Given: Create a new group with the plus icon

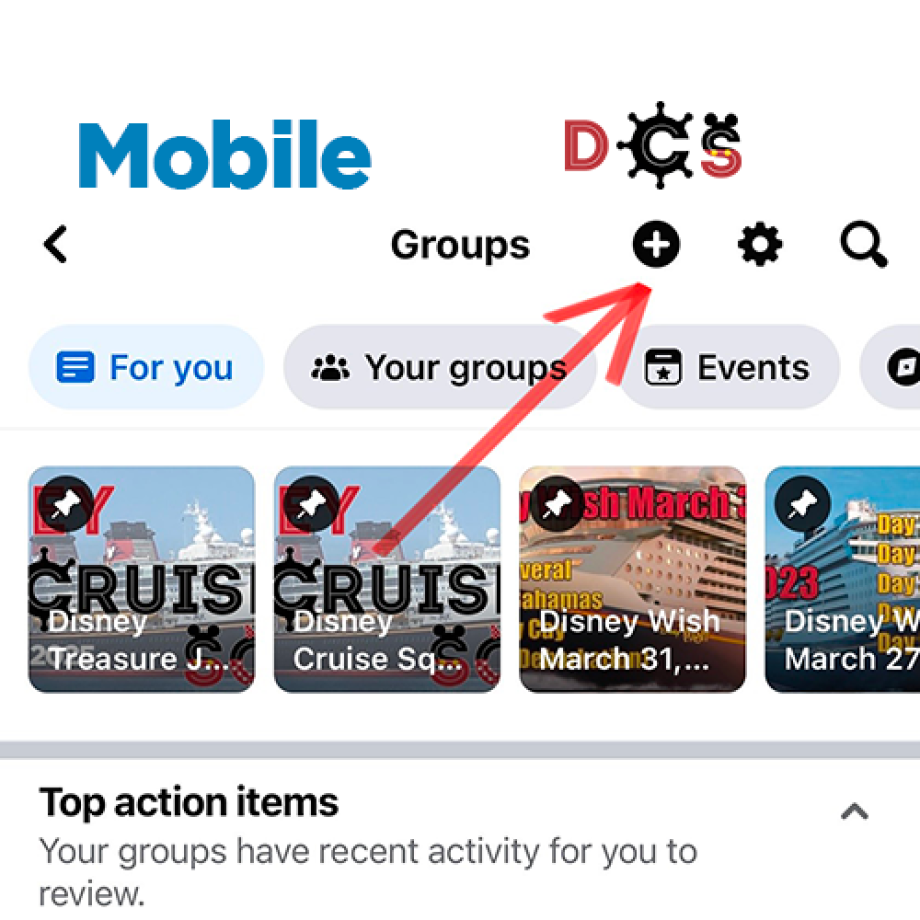Looking at the screenshot, I should click(655, 244).
